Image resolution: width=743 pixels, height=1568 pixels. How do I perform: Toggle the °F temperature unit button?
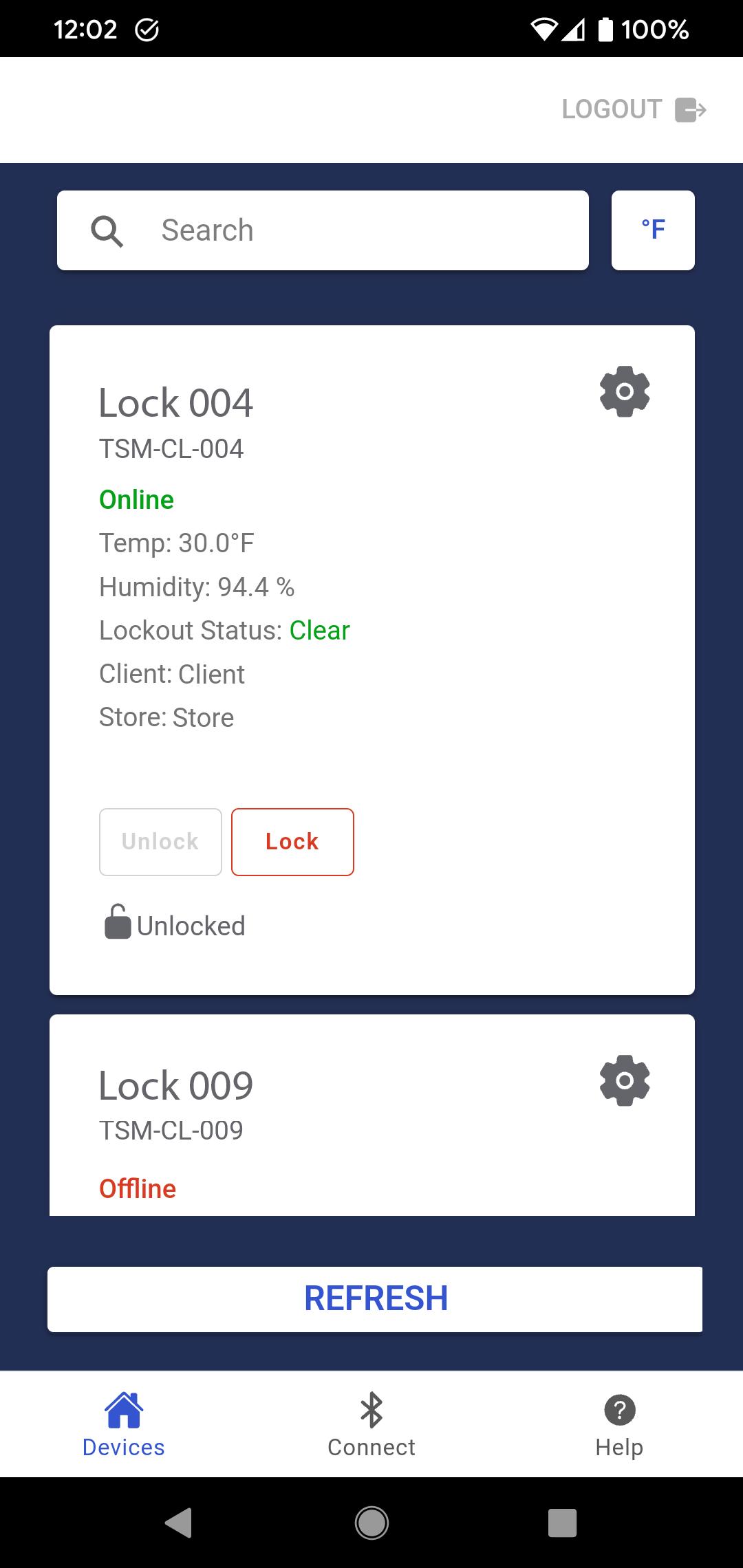[653, 230]
